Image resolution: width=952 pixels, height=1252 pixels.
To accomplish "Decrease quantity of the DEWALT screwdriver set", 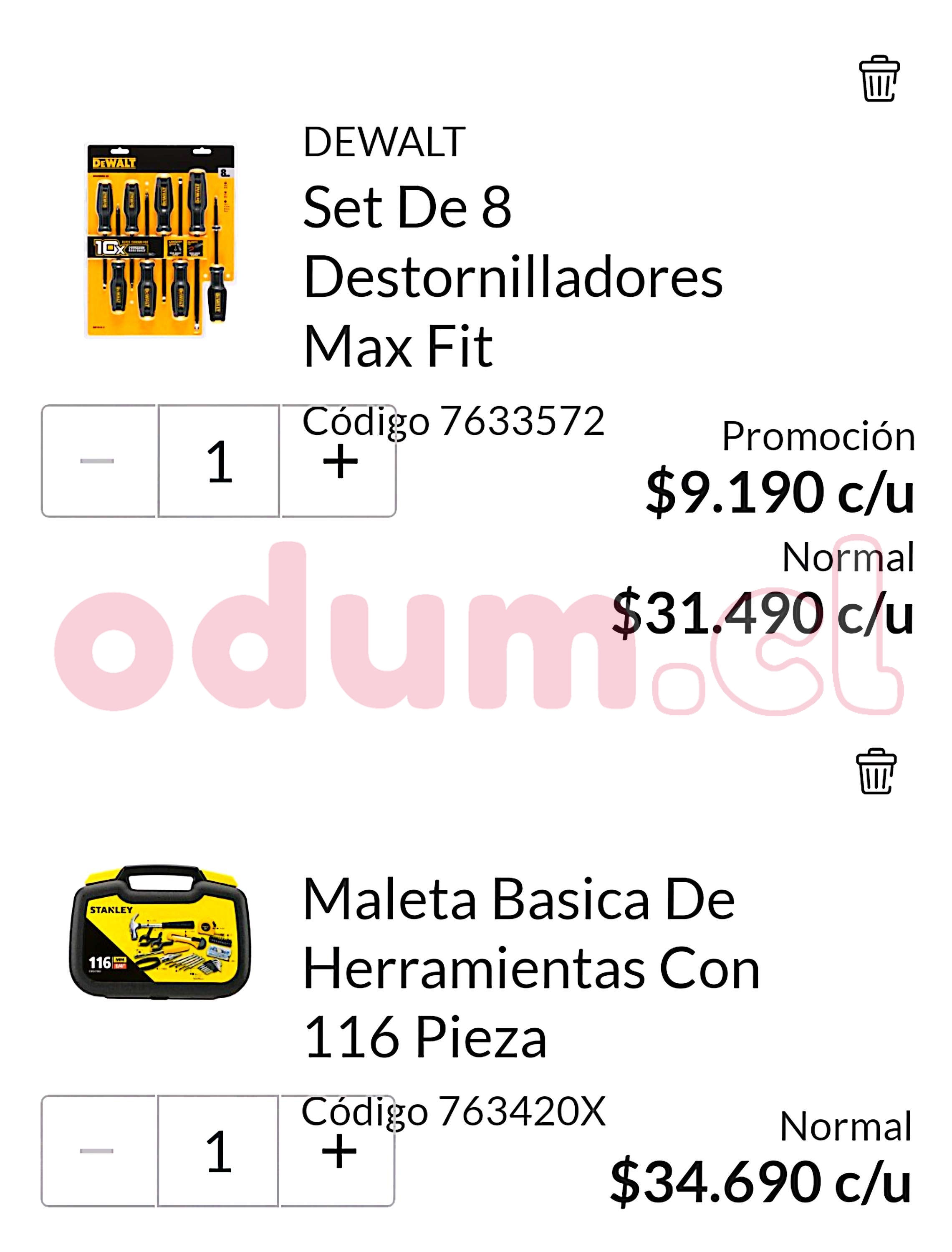I will pos(98,461).
